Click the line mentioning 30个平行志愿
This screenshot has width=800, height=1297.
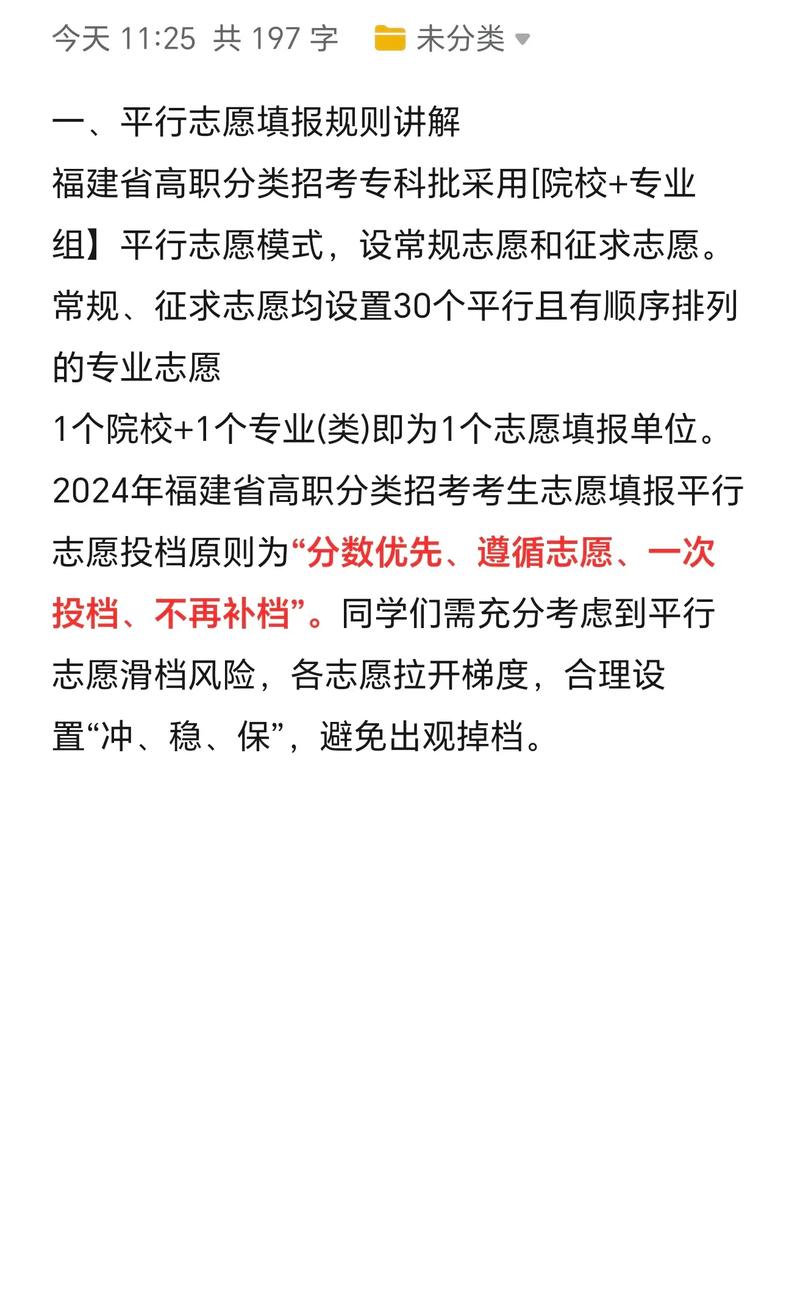click(400, 311)
